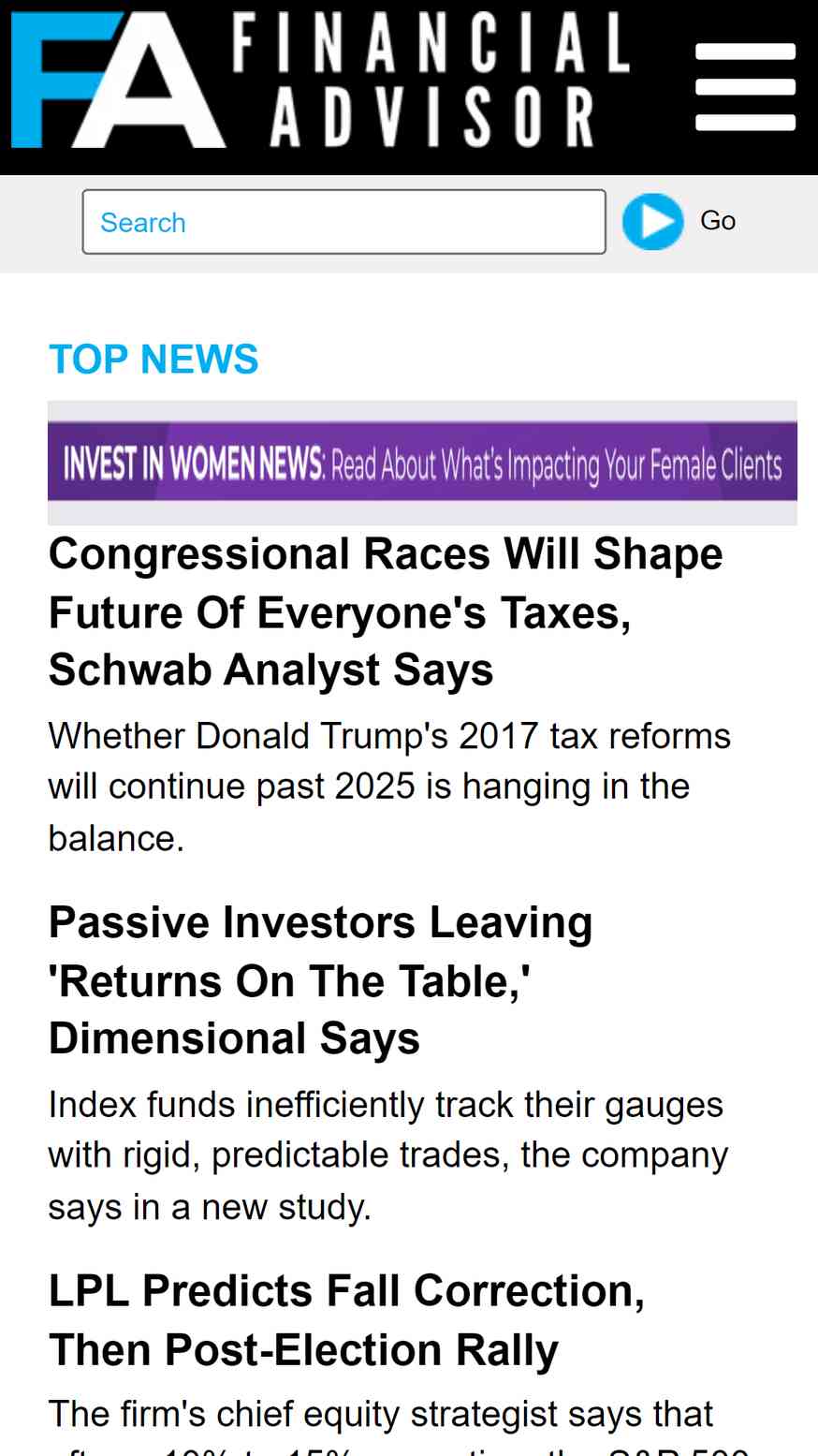Tap the Search input field

(x=344, y=222)
